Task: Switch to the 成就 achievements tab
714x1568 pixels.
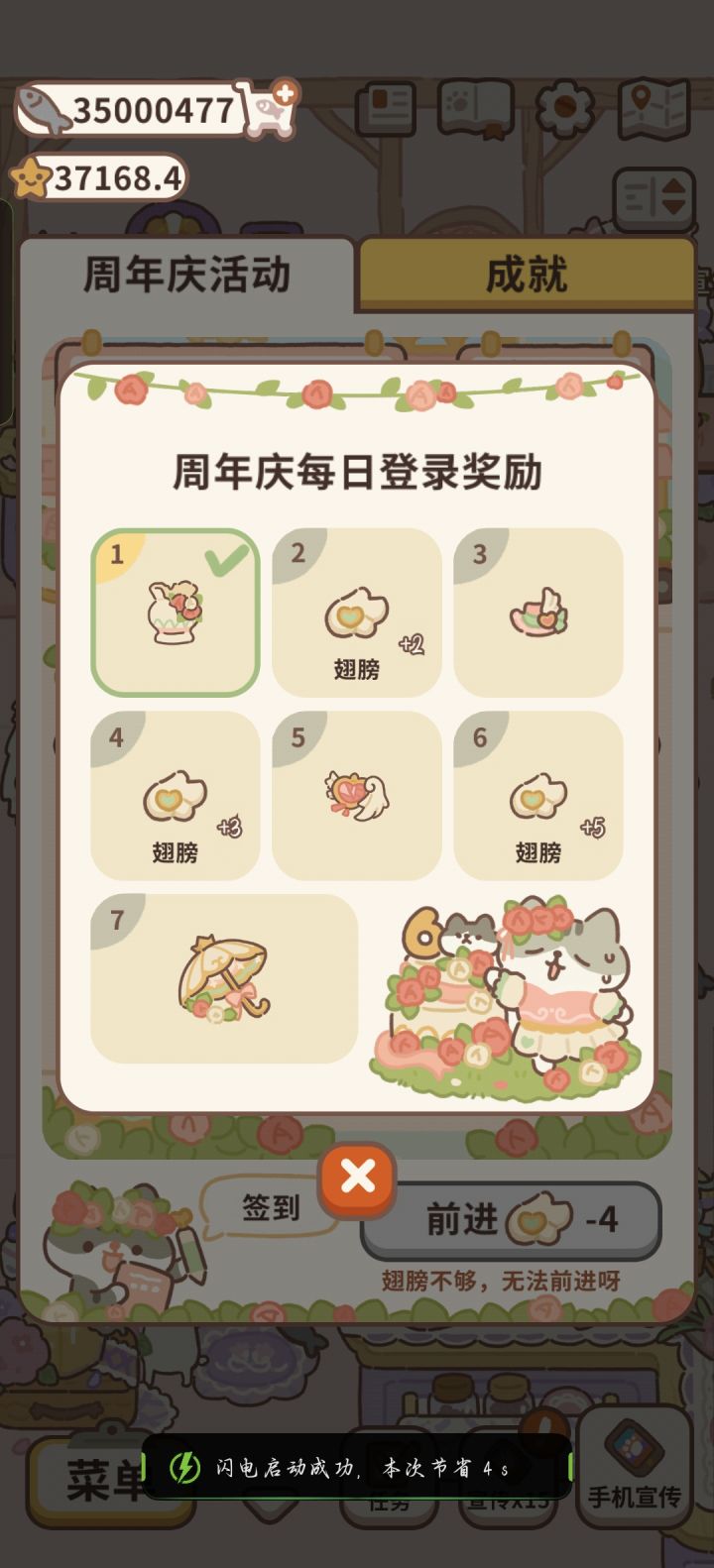Action: pos(526,276)
